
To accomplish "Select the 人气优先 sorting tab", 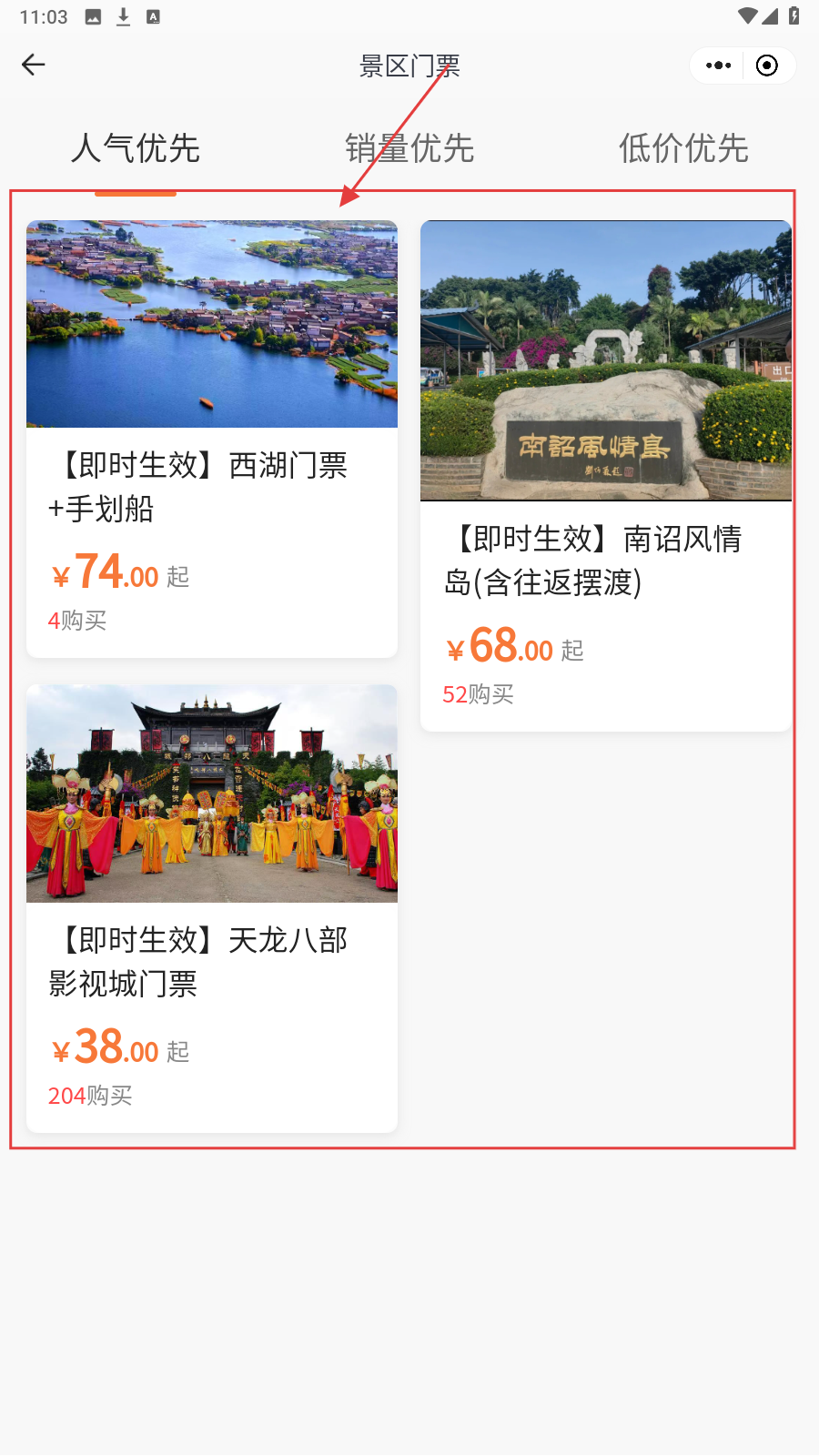I will click(136, 148).
